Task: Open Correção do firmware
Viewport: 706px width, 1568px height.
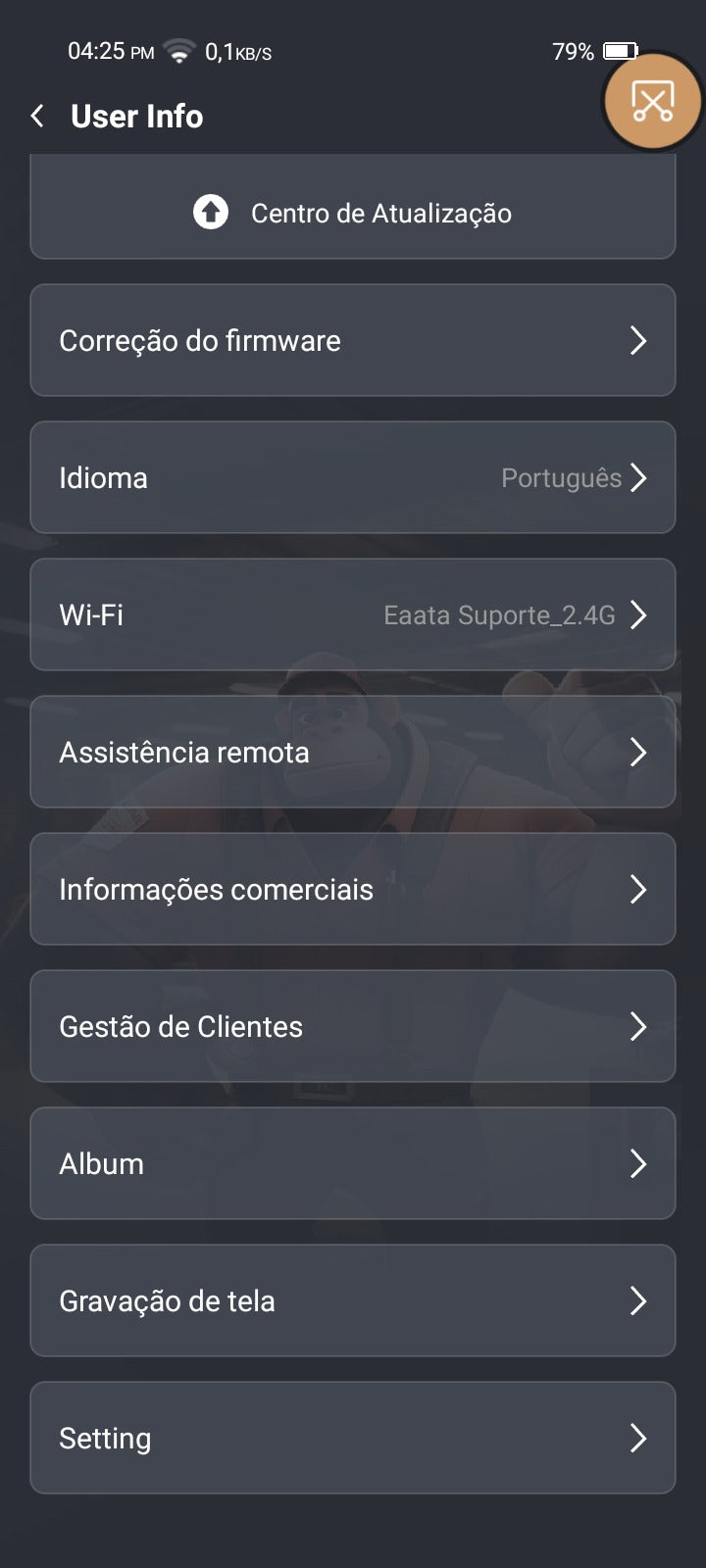Action: (x=353, y=340)
